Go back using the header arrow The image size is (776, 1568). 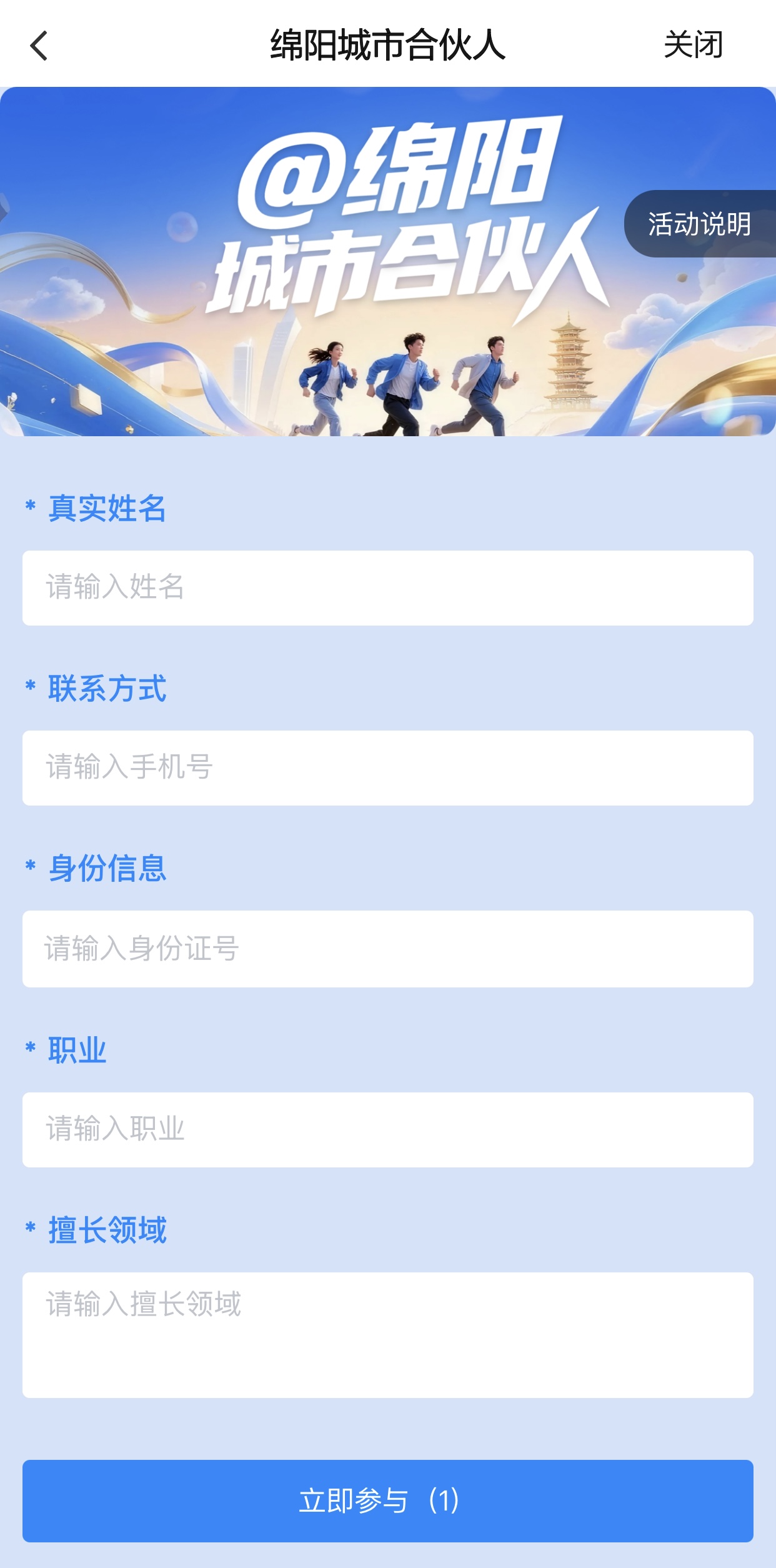click(x=39, y=46)
